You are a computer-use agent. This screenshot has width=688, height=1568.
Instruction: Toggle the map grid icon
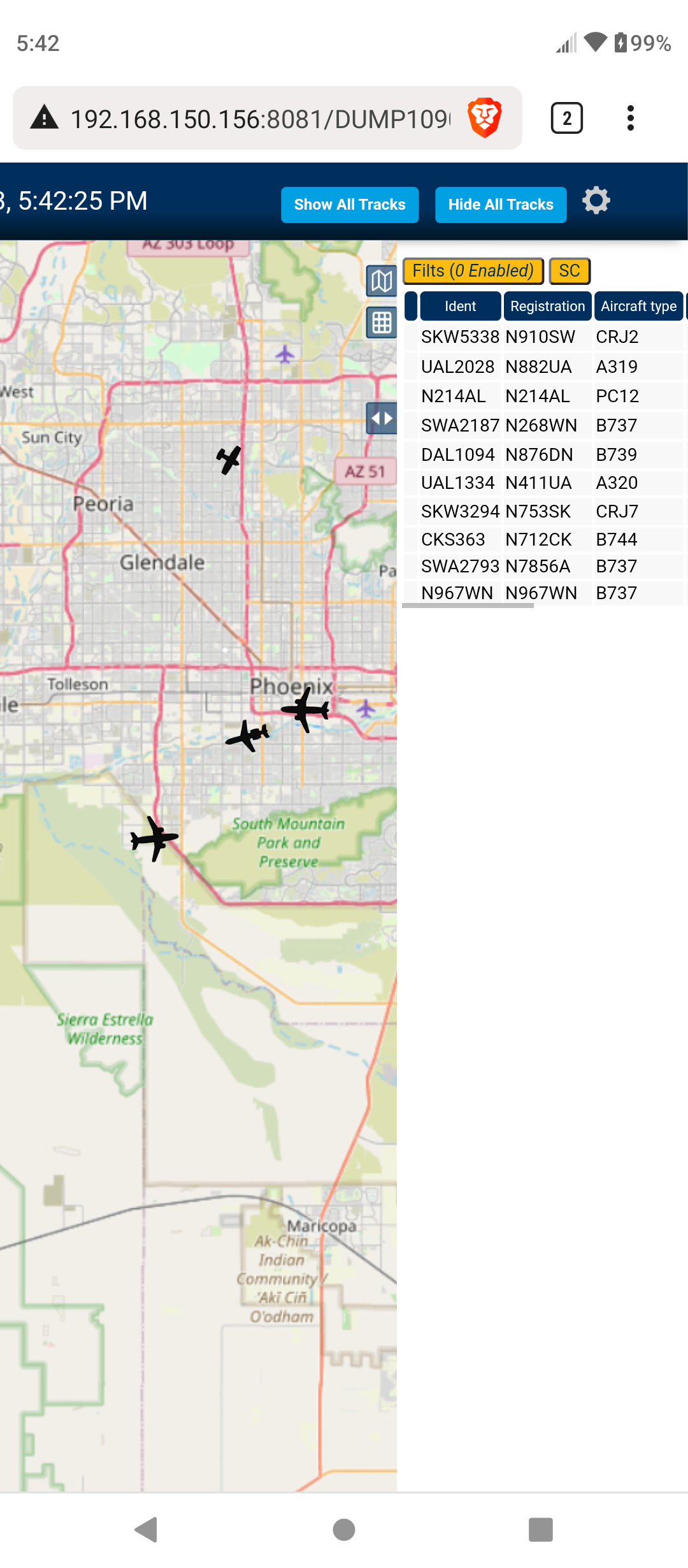tap(382, 323)
